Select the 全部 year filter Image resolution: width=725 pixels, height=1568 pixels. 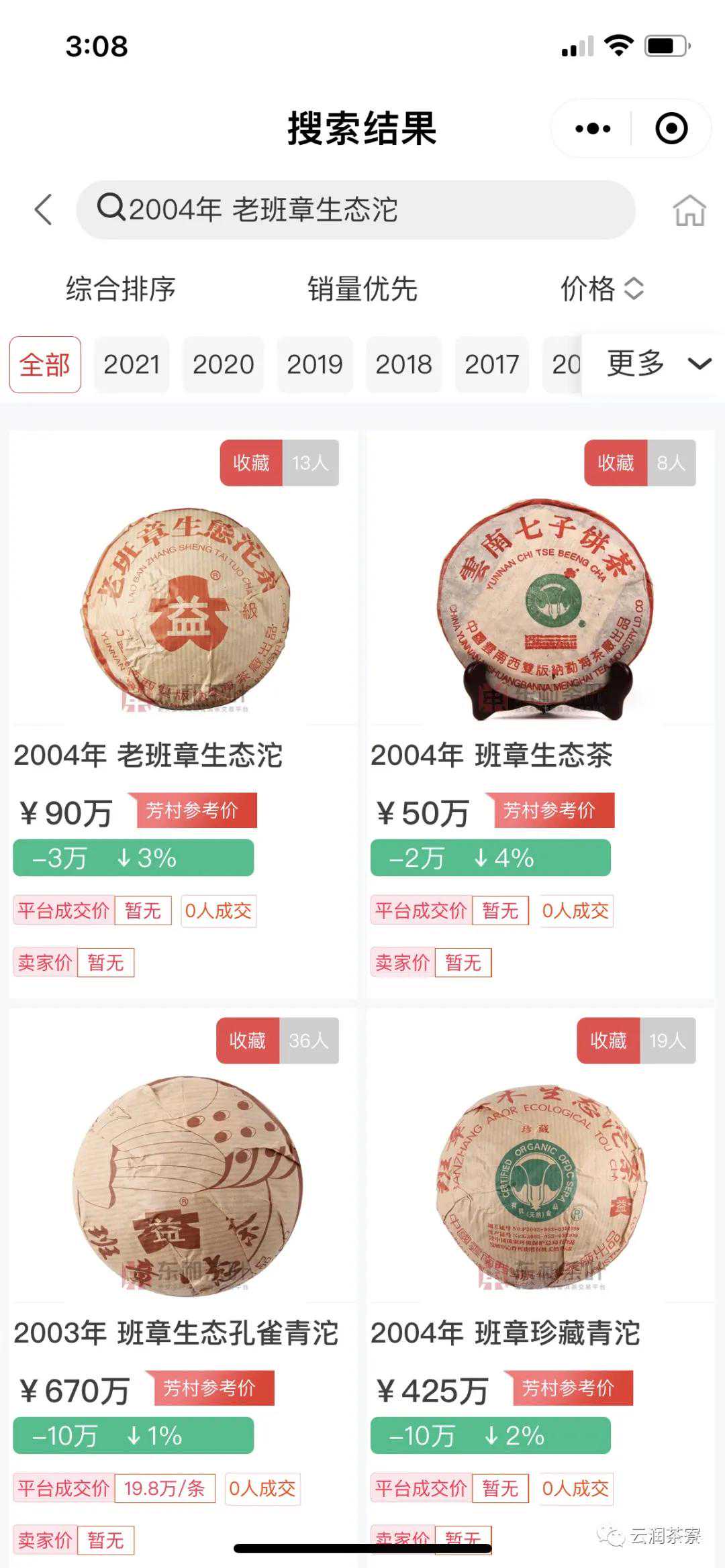pyautogui.click(x=45, y=365)
